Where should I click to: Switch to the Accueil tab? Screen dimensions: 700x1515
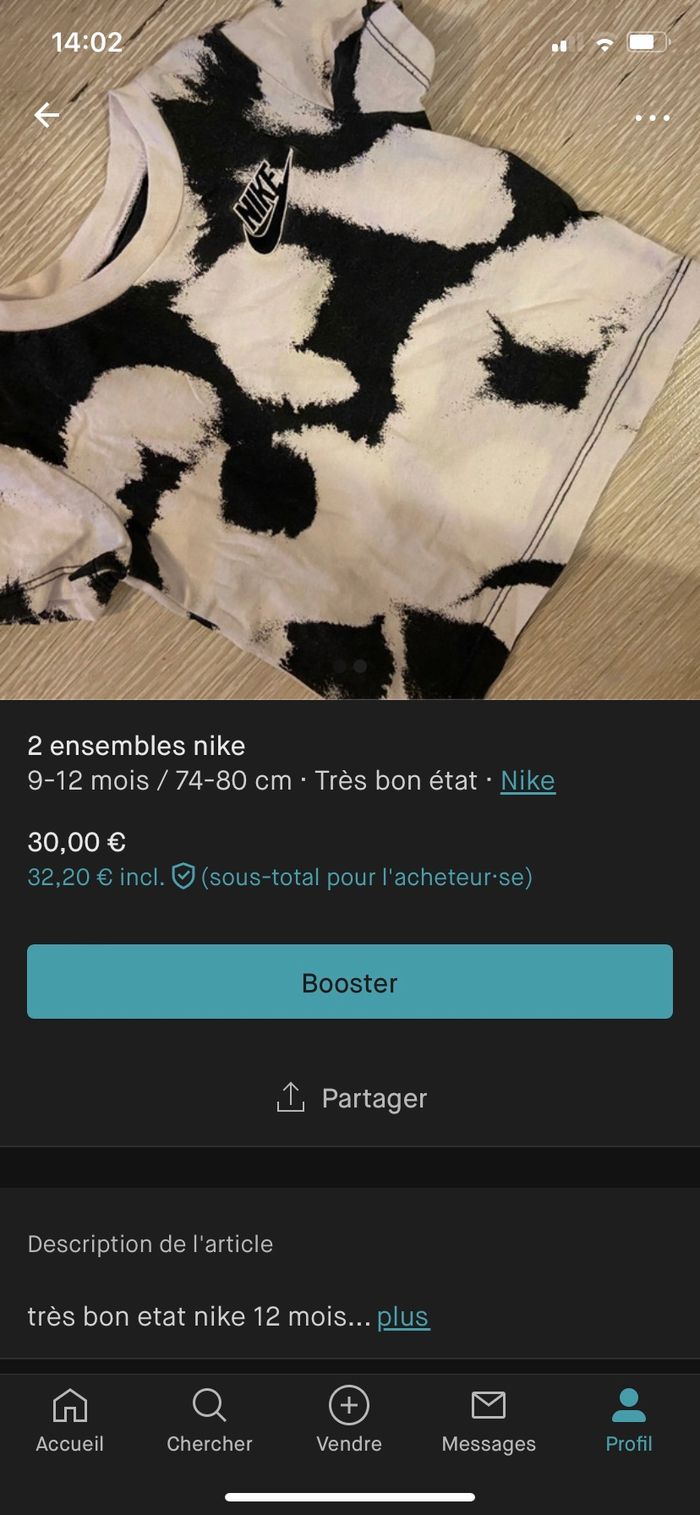click(70, 1421)
